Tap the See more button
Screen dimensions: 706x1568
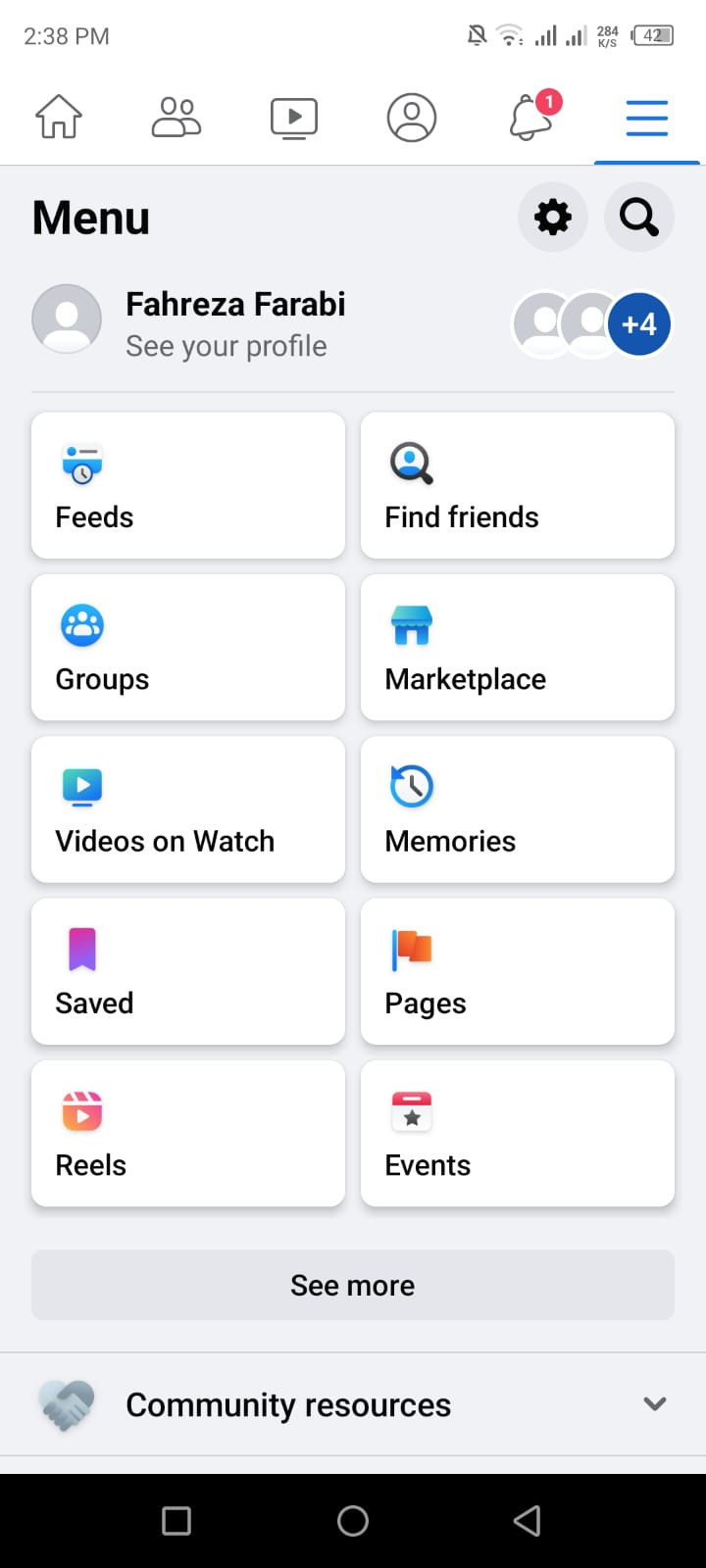click(353, 1285)
